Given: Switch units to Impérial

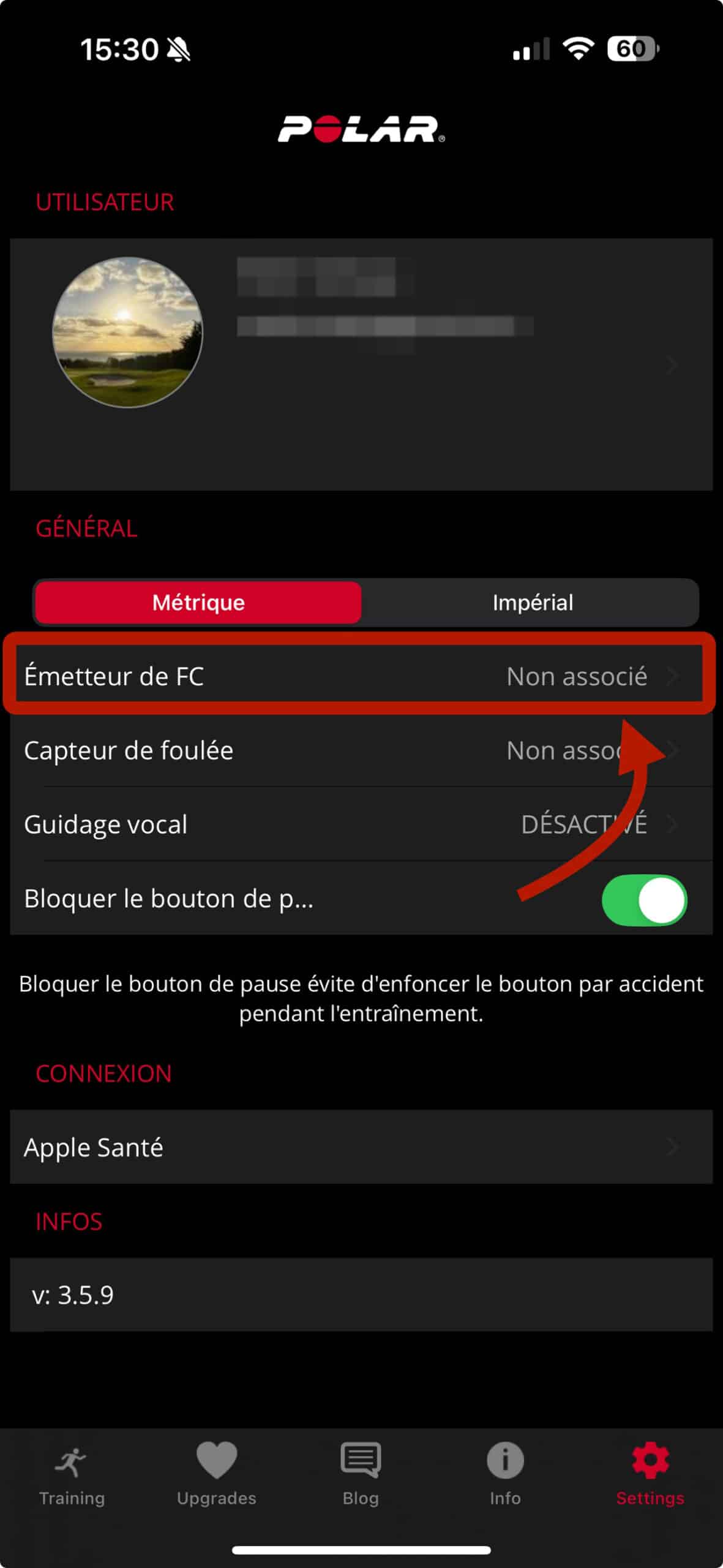Looking at the screenshot, I should 532,603.
